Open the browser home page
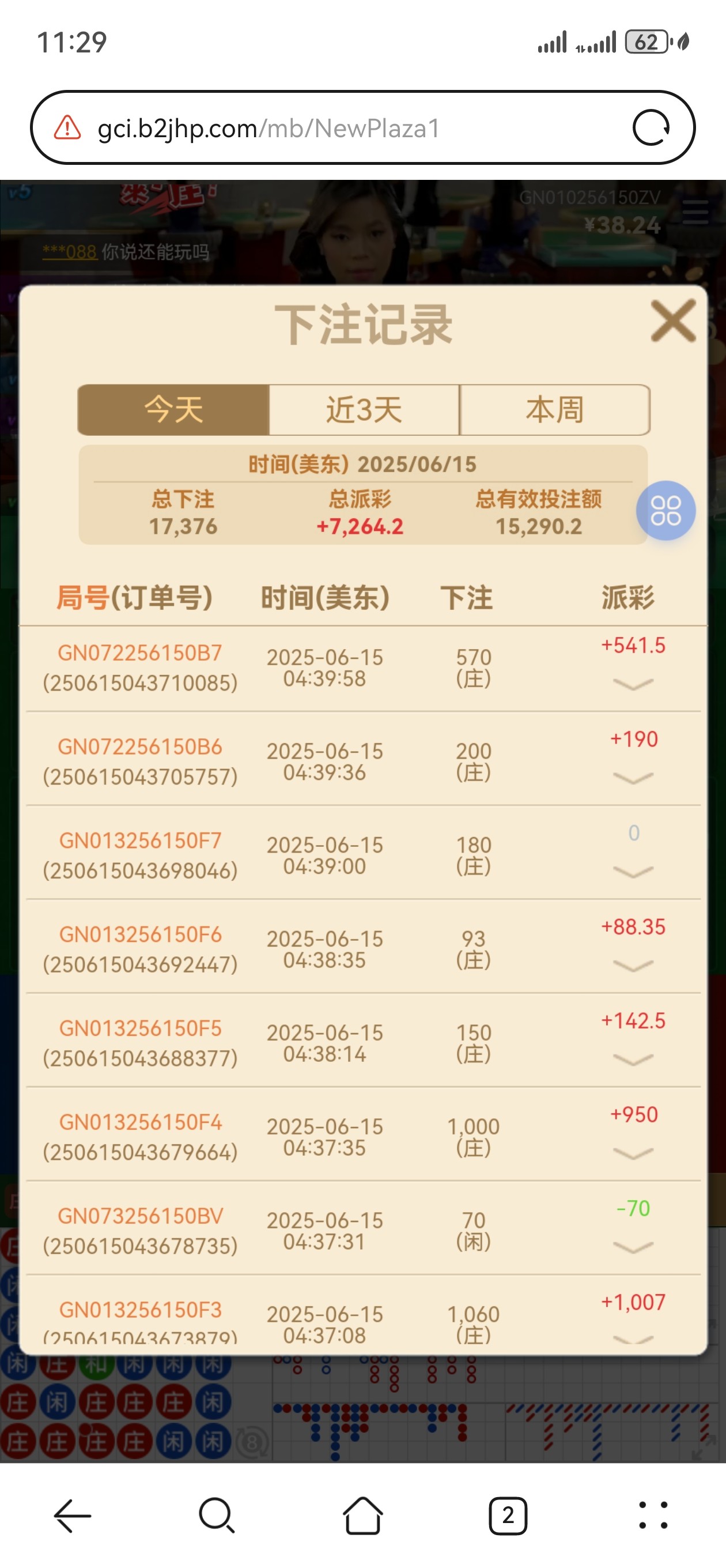726x1568 pixels. coord(362,1515)
